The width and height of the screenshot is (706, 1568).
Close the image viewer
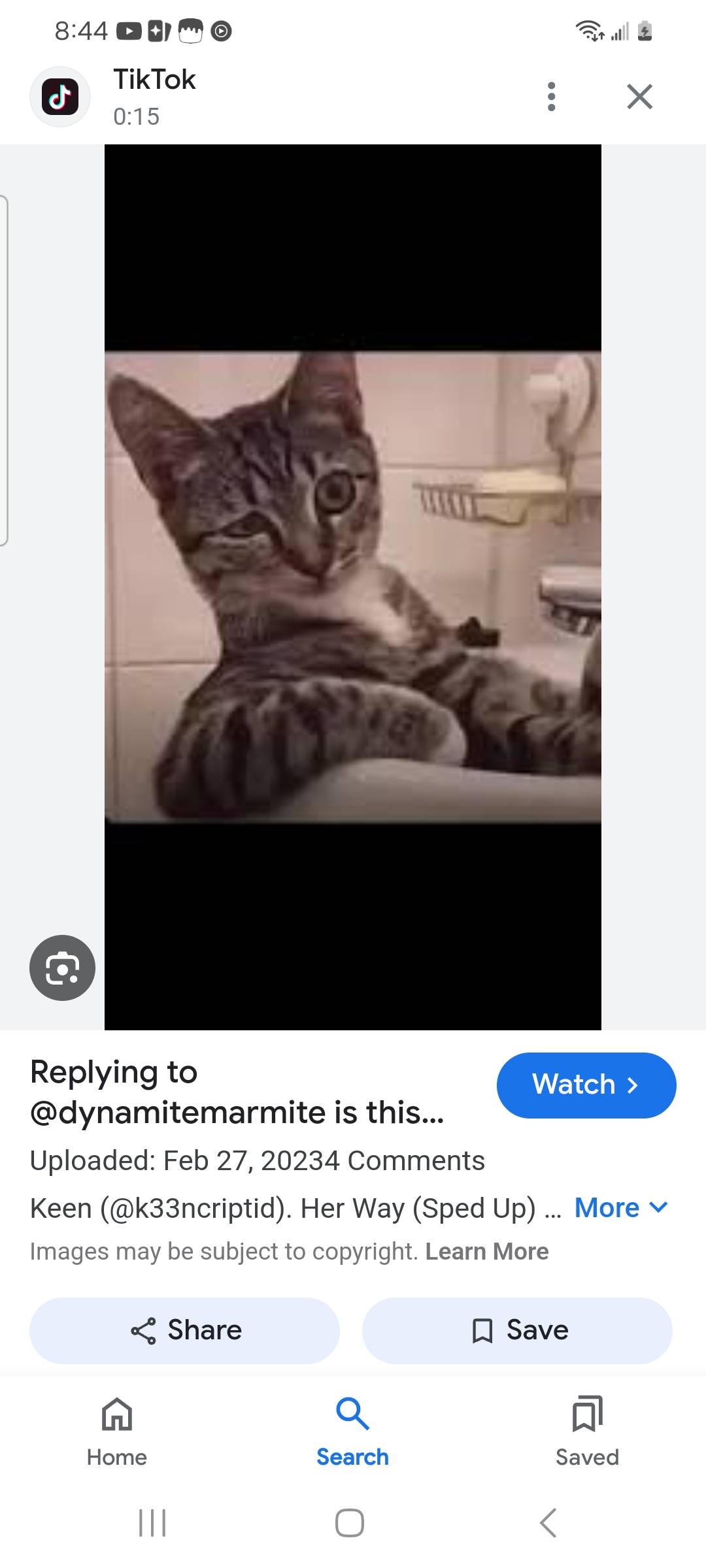(639, 97)
